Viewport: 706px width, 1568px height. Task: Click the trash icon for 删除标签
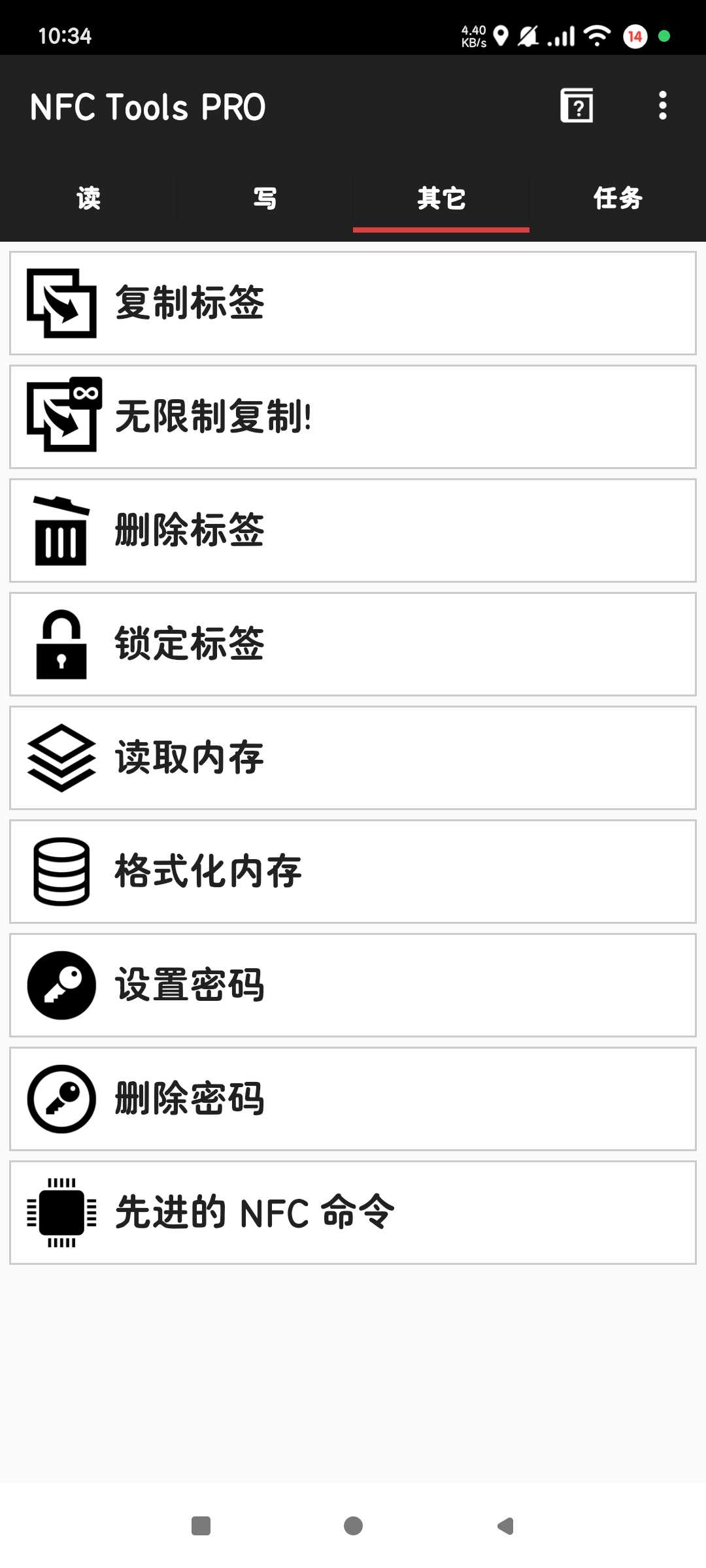(61, 531)
